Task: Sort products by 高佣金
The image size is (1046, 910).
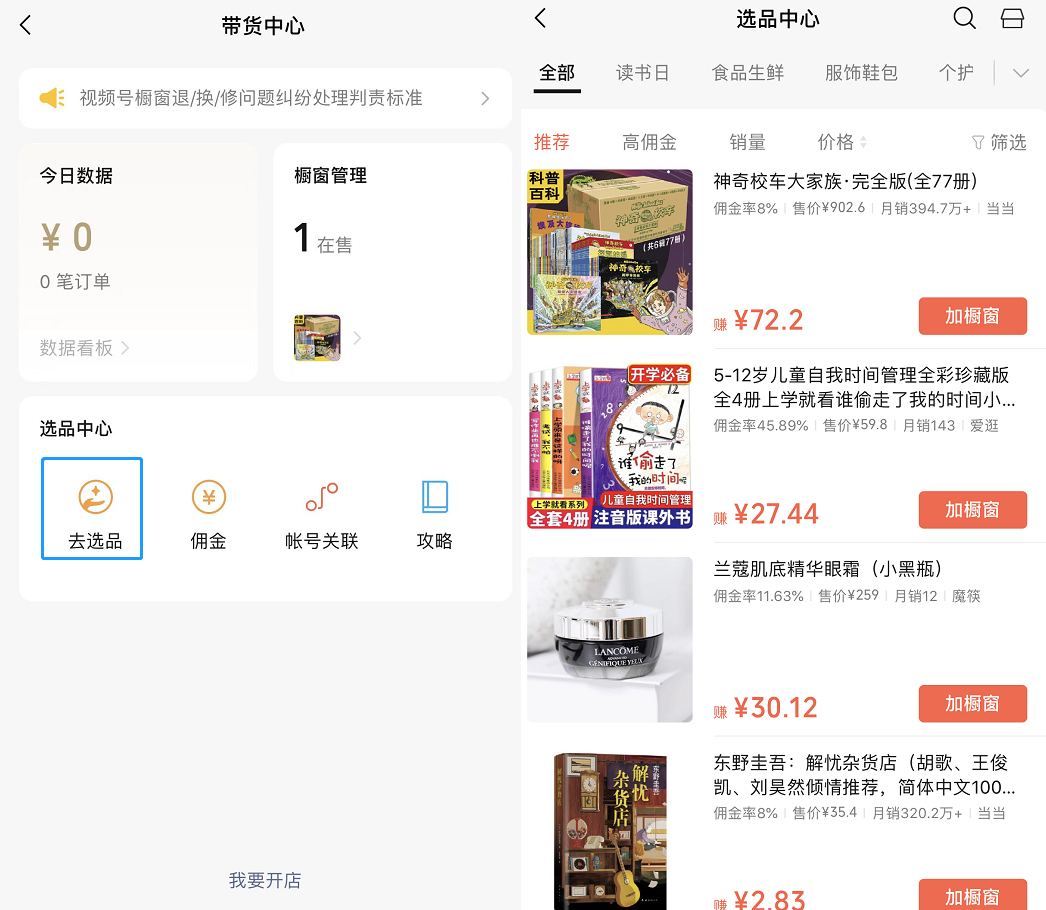Action: point(649,142)
